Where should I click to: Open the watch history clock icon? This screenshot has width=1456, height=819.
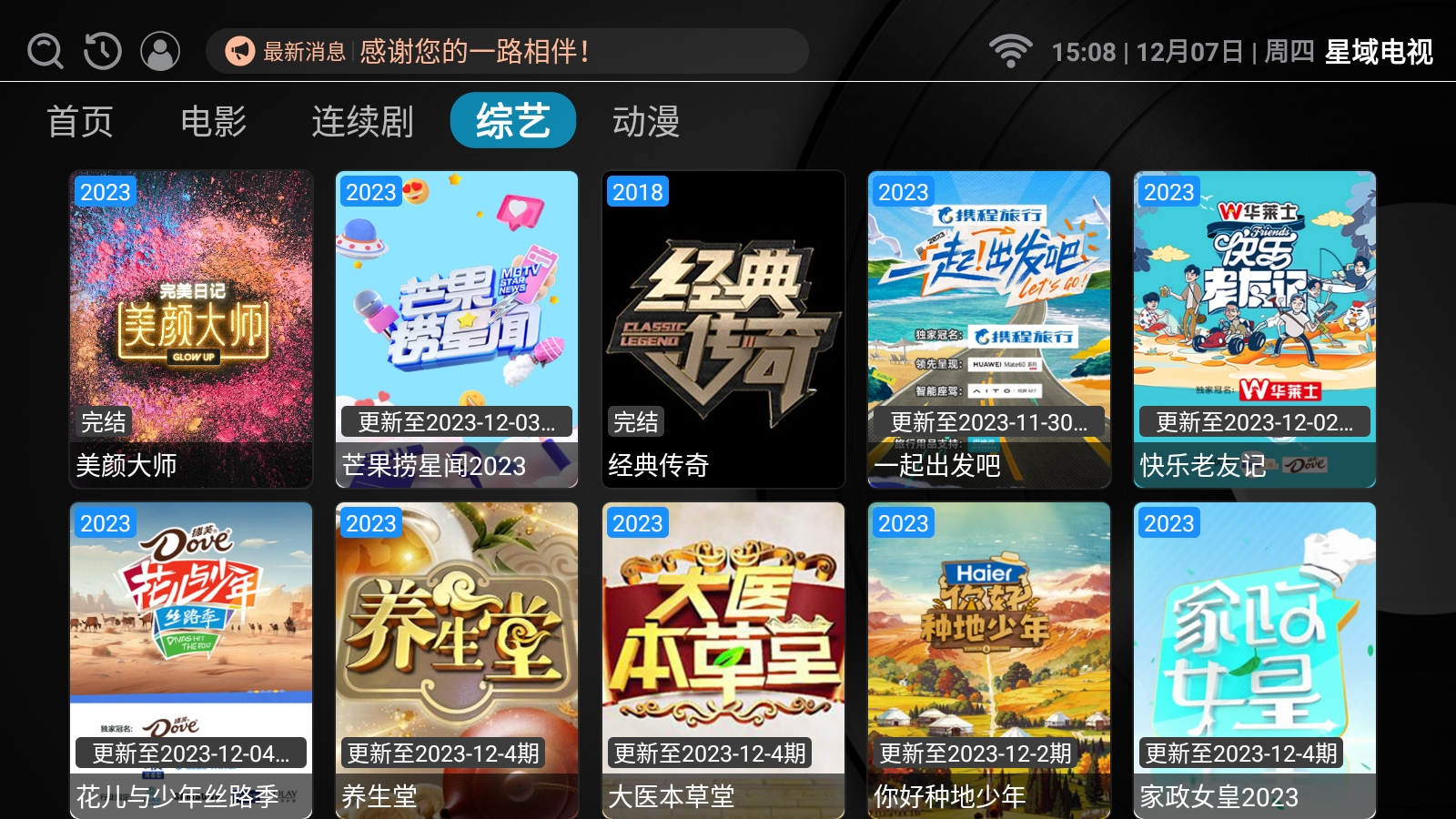[102, 51]
